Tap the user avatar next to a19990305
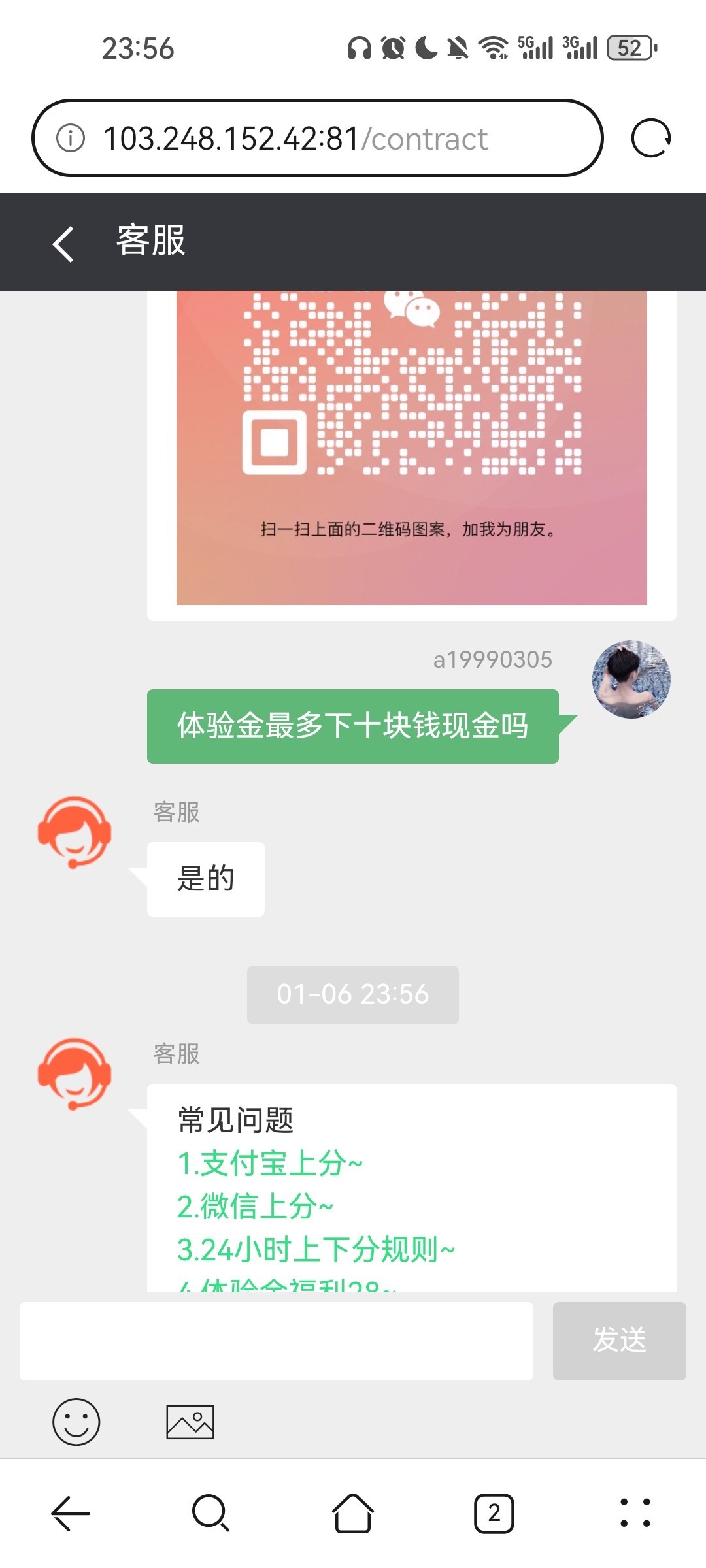The image size is (706, 1568). tap(632, 679)
